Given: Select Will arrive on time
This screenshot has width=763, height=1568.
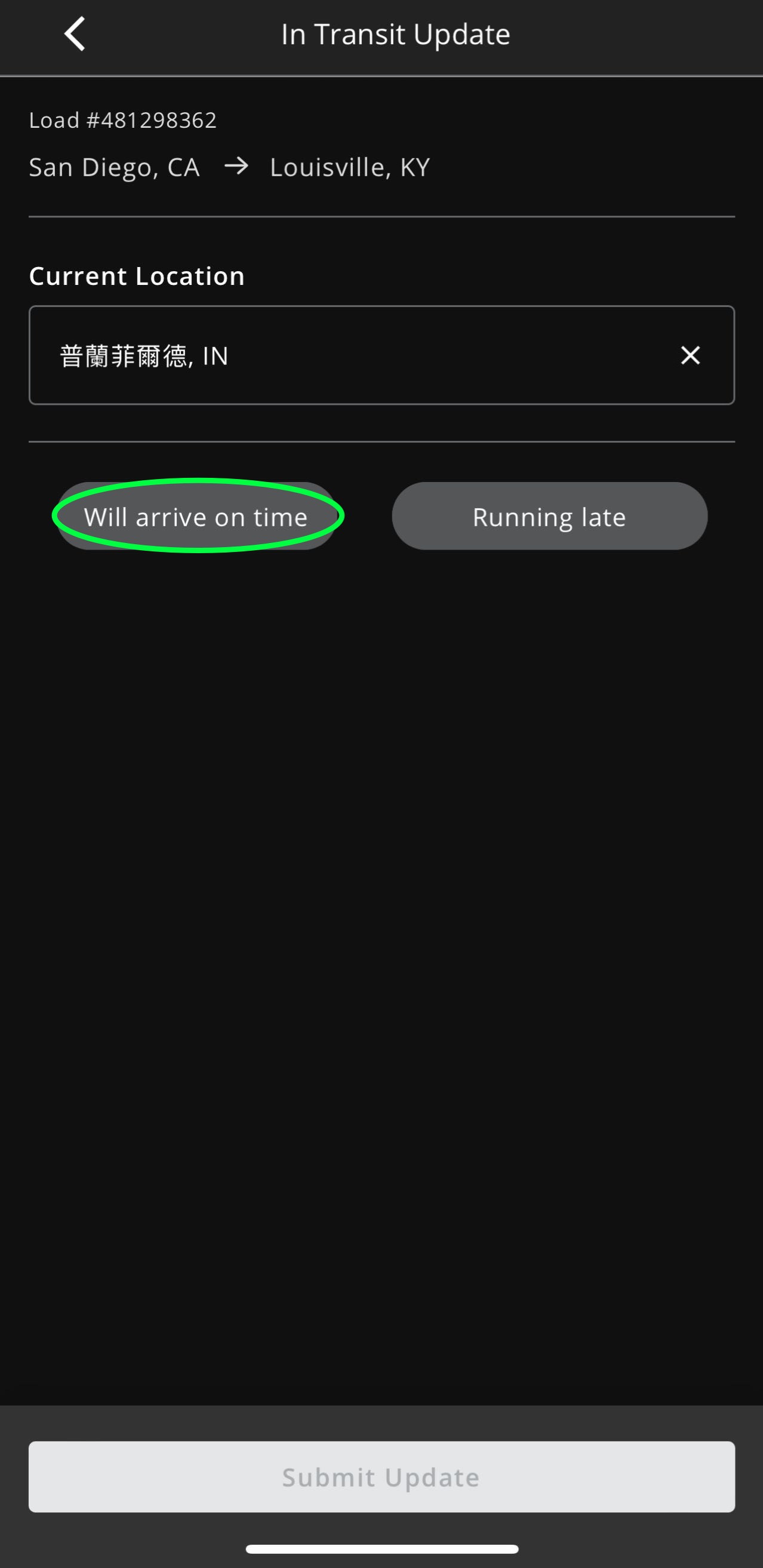Looking at the screenshot, I should (x=196, y=516).
